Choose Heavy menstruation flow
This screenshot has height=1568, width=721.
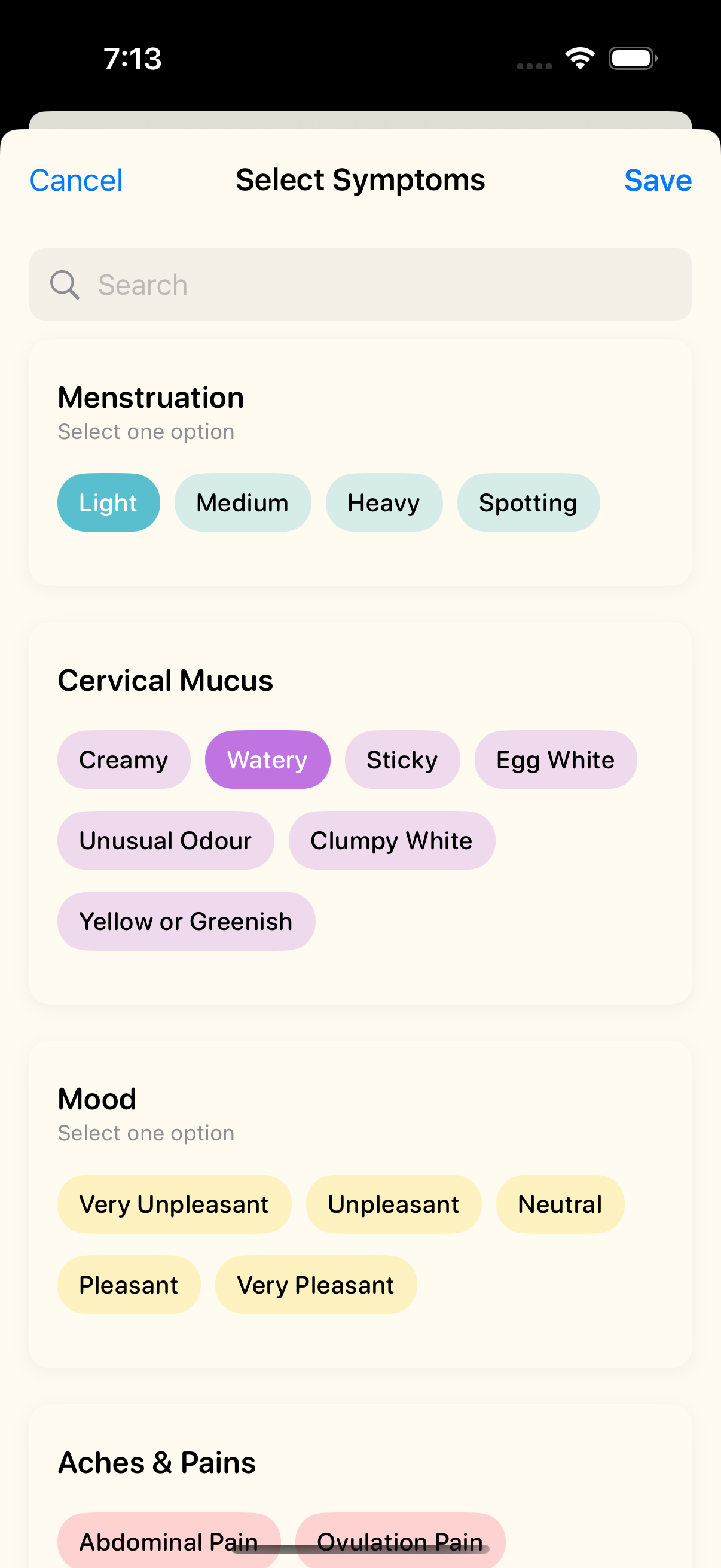pos(384,503)
